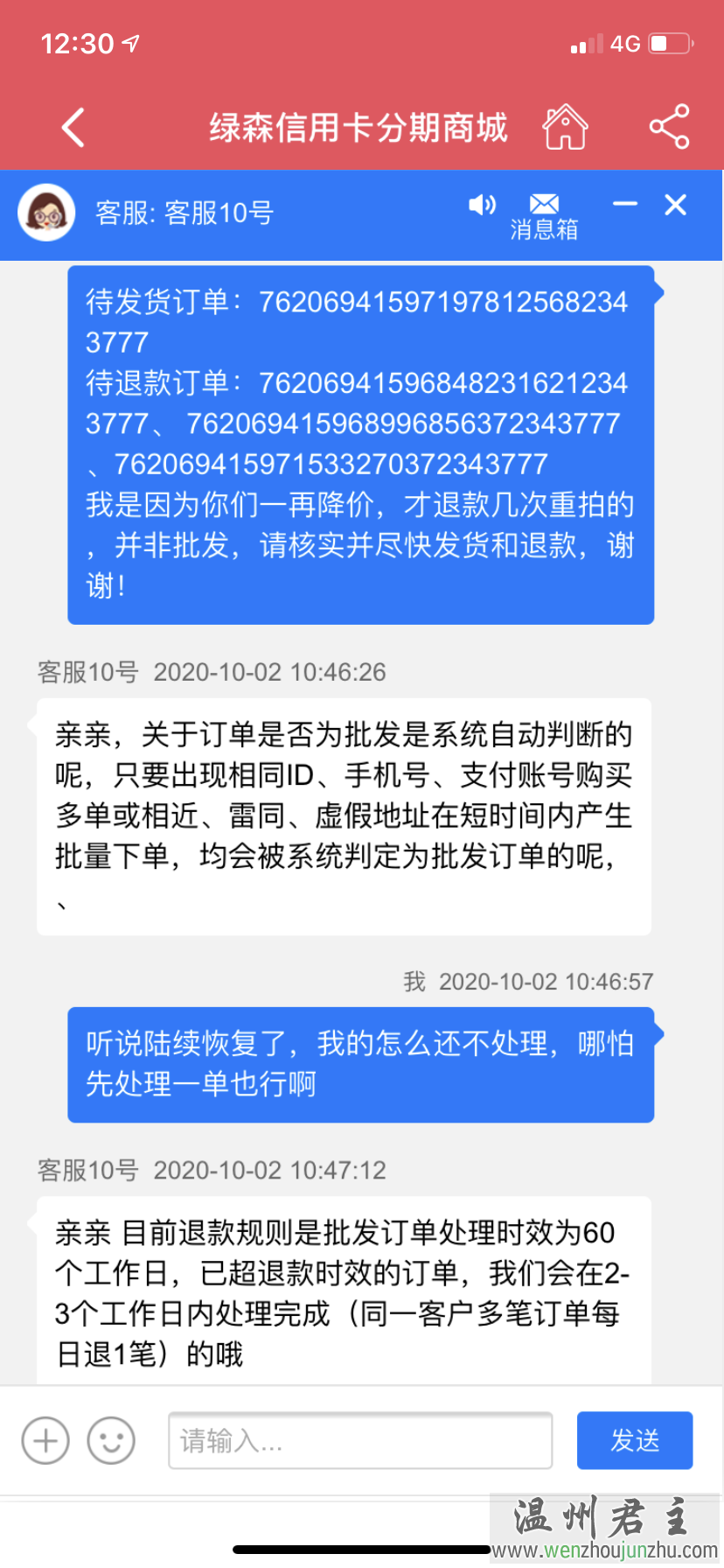Viewport: 724px width, 1568px height.
Task: Focus the 请输入 message field
Action: pos(360,1440)
